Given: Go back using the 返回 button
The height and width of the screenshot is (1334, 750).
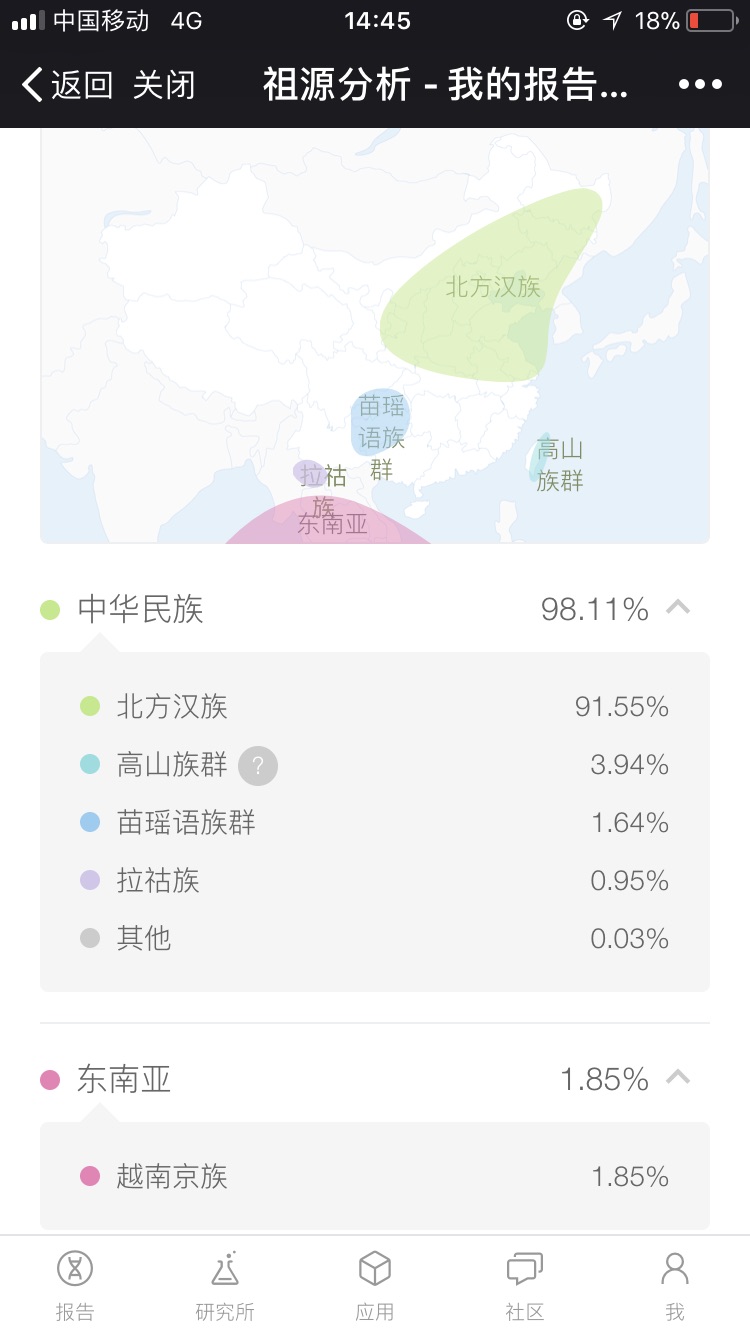Looking at the screenshot, I should coord(67,85).
